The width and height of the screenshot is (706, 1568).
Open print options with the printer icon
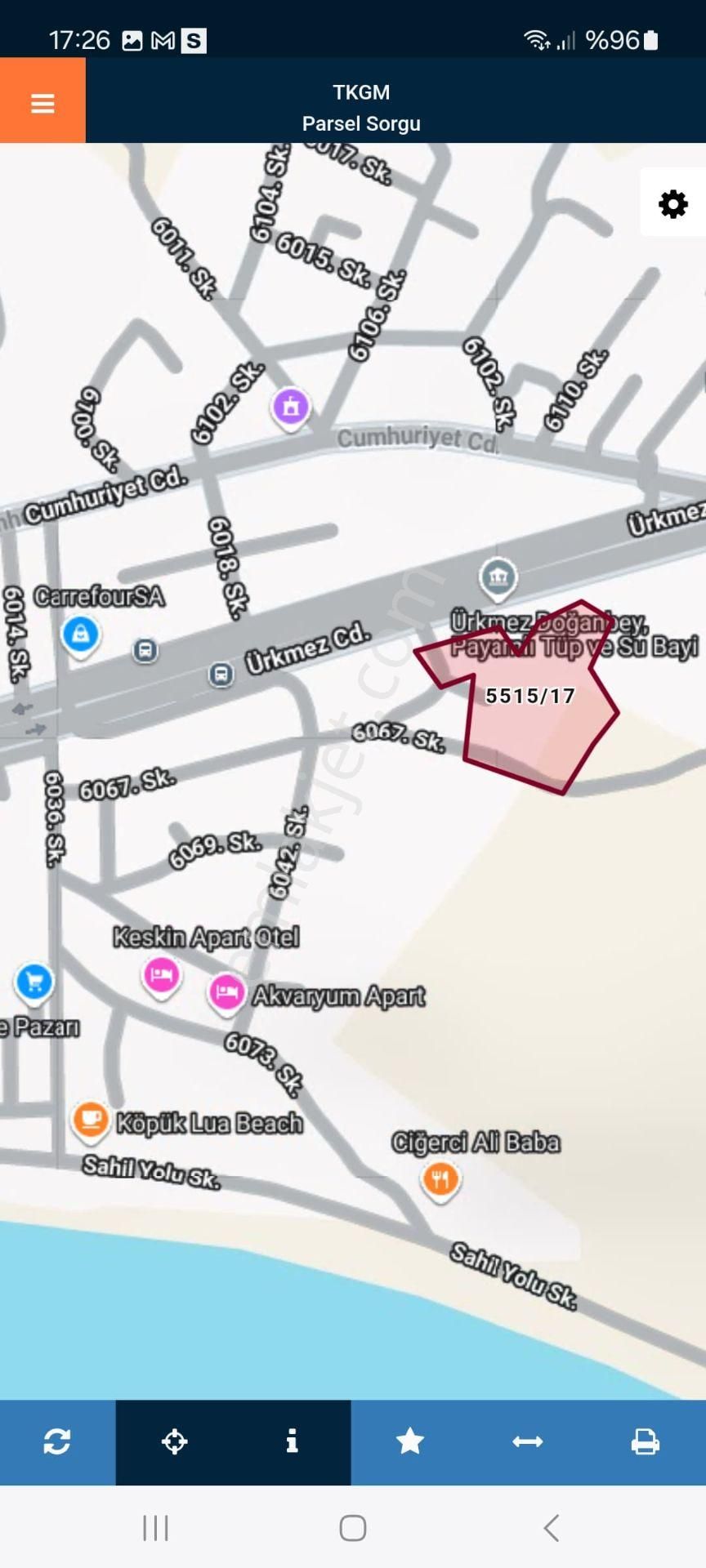click(x=646, y=1442)
